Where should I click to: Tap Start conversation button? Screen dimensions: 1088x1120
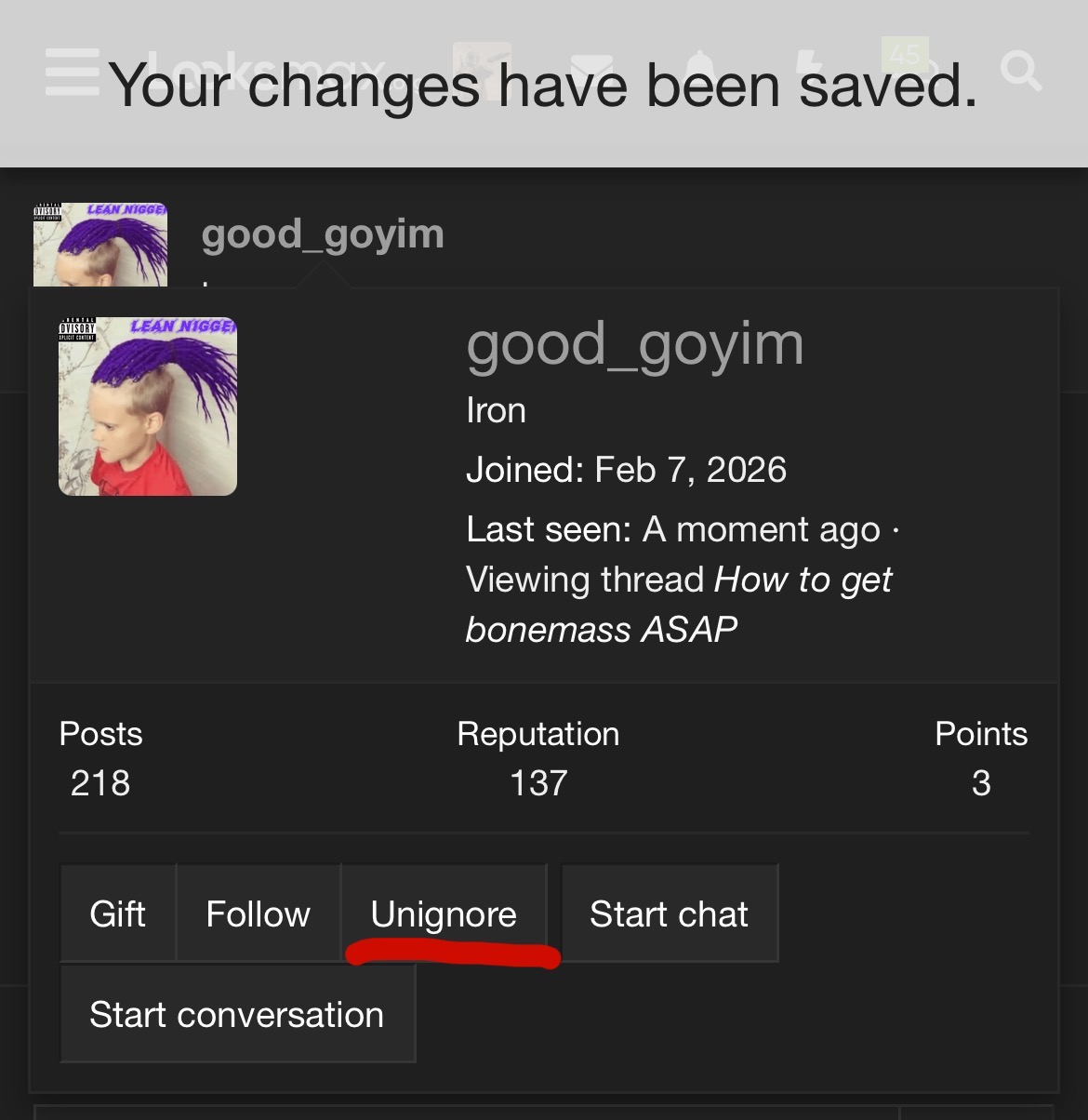click(x=236, y=1014)
